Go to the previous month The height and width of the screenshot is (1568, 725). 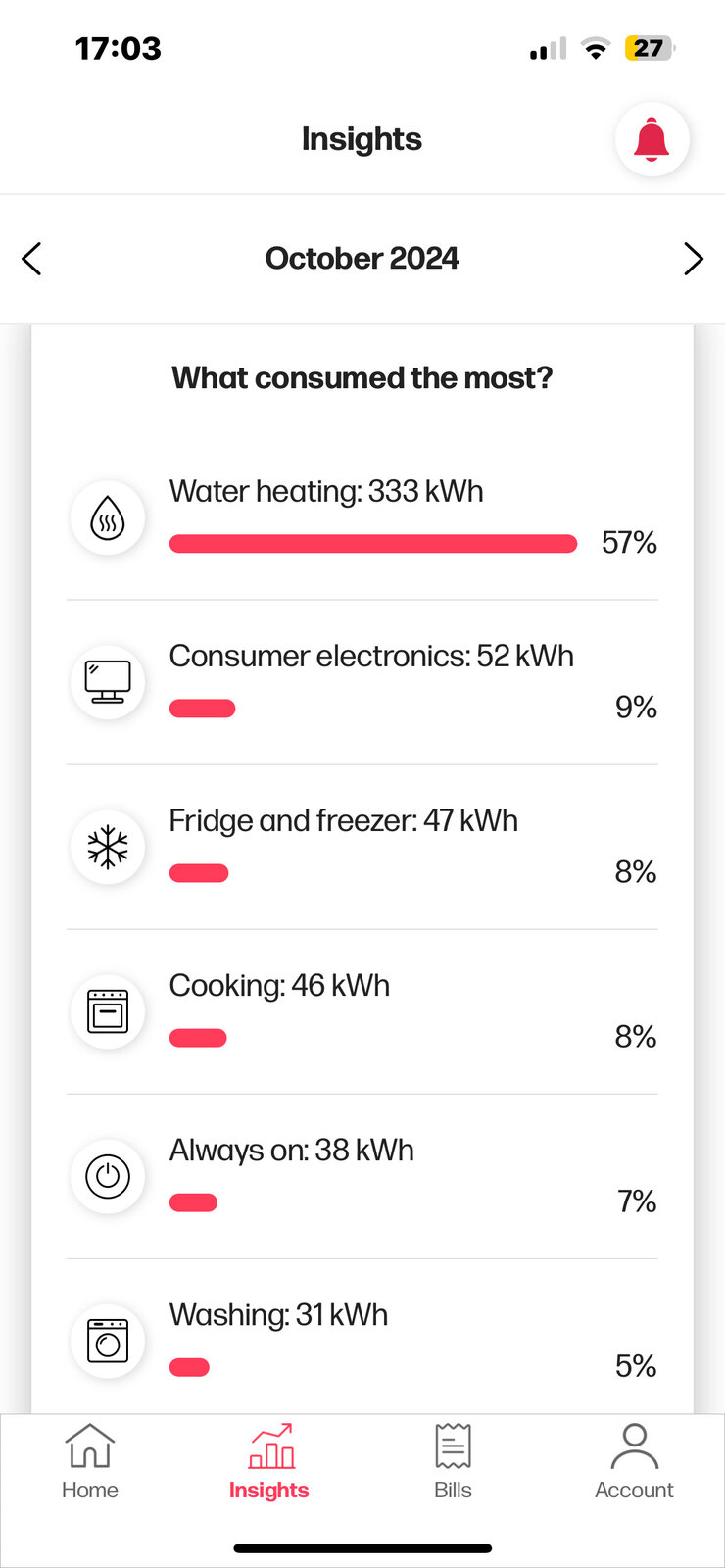click(x=31, y=259)
